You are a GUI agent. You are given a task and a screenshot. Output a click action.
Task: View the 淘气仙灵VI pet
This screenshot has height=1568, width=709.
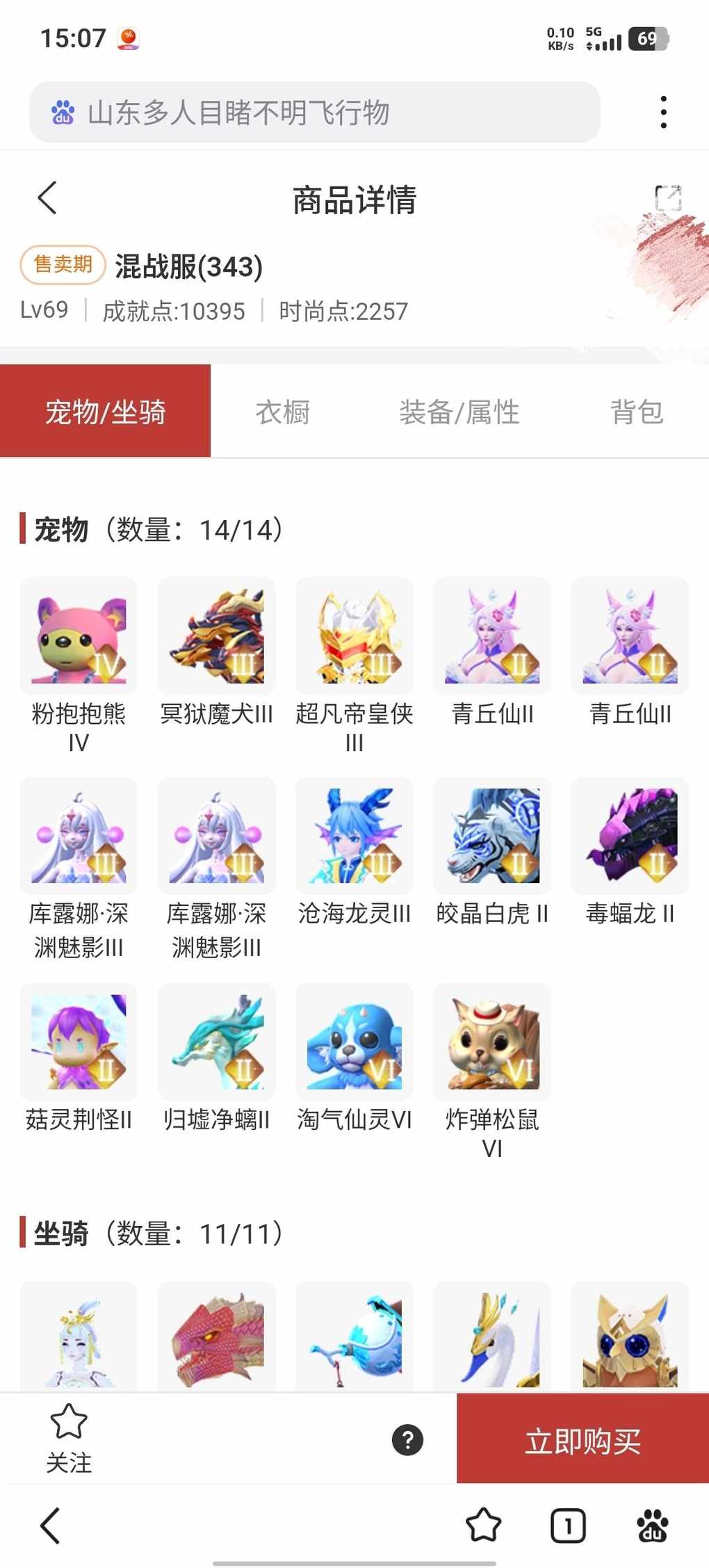click(354, 1042)
